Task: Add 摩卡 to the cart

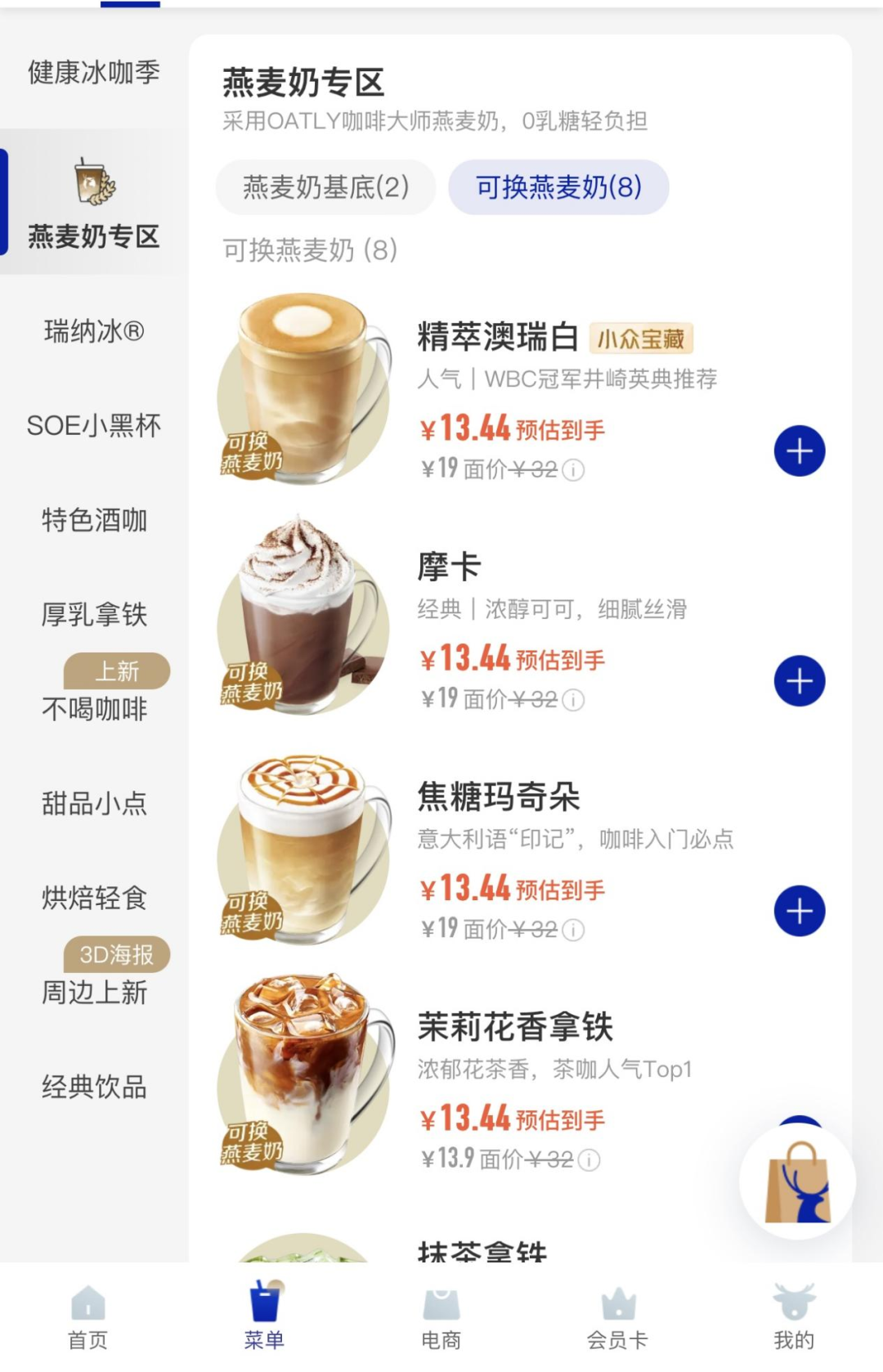Action: point(799,681)
